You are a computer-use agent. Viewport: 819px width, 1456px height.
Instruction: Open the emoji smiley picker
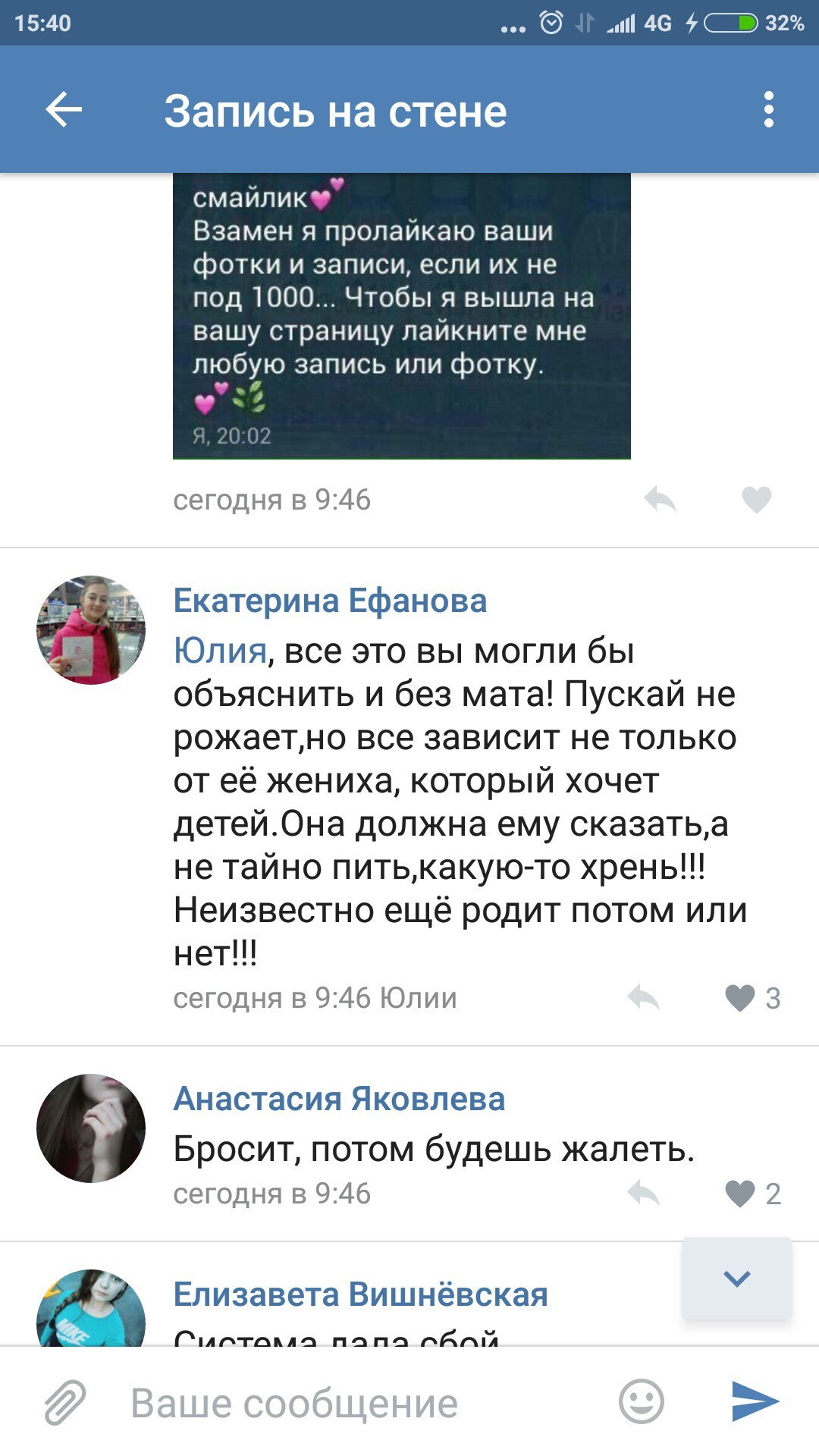tap(642, 1401)
